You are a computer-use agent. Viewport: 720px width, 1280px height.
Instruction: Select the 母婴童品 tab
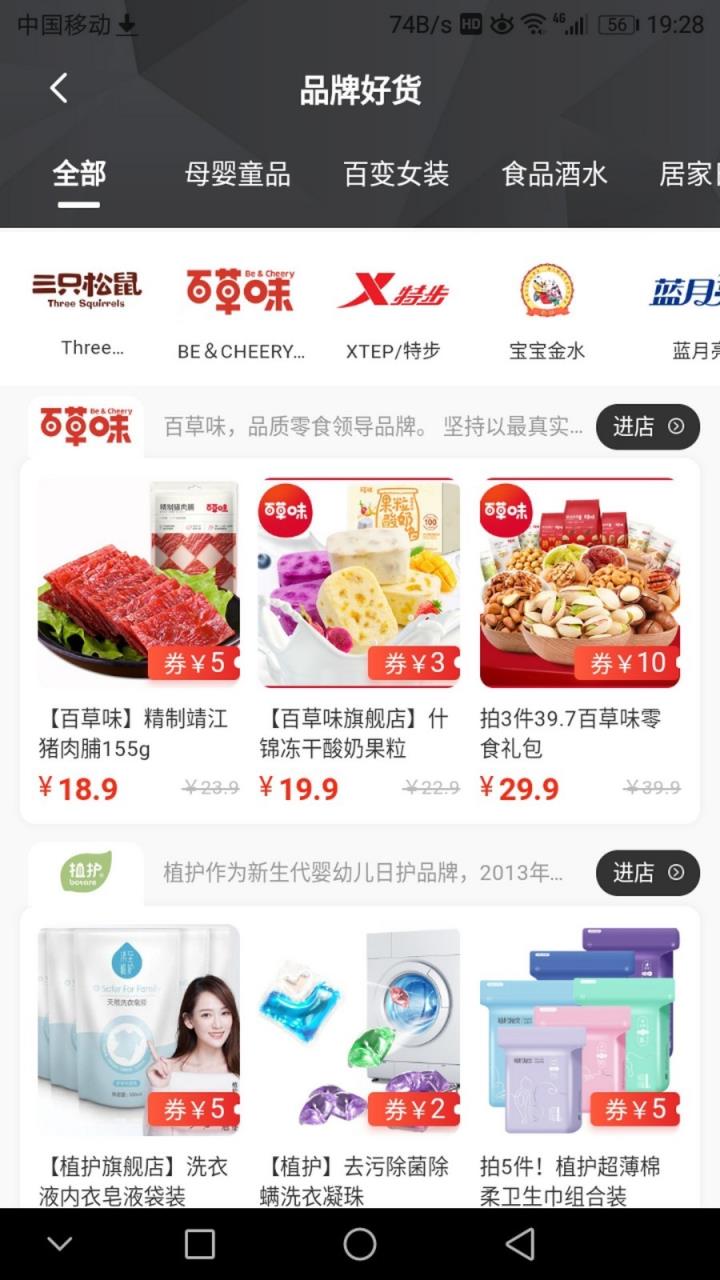pyautogui.click(x=238, y=174)
